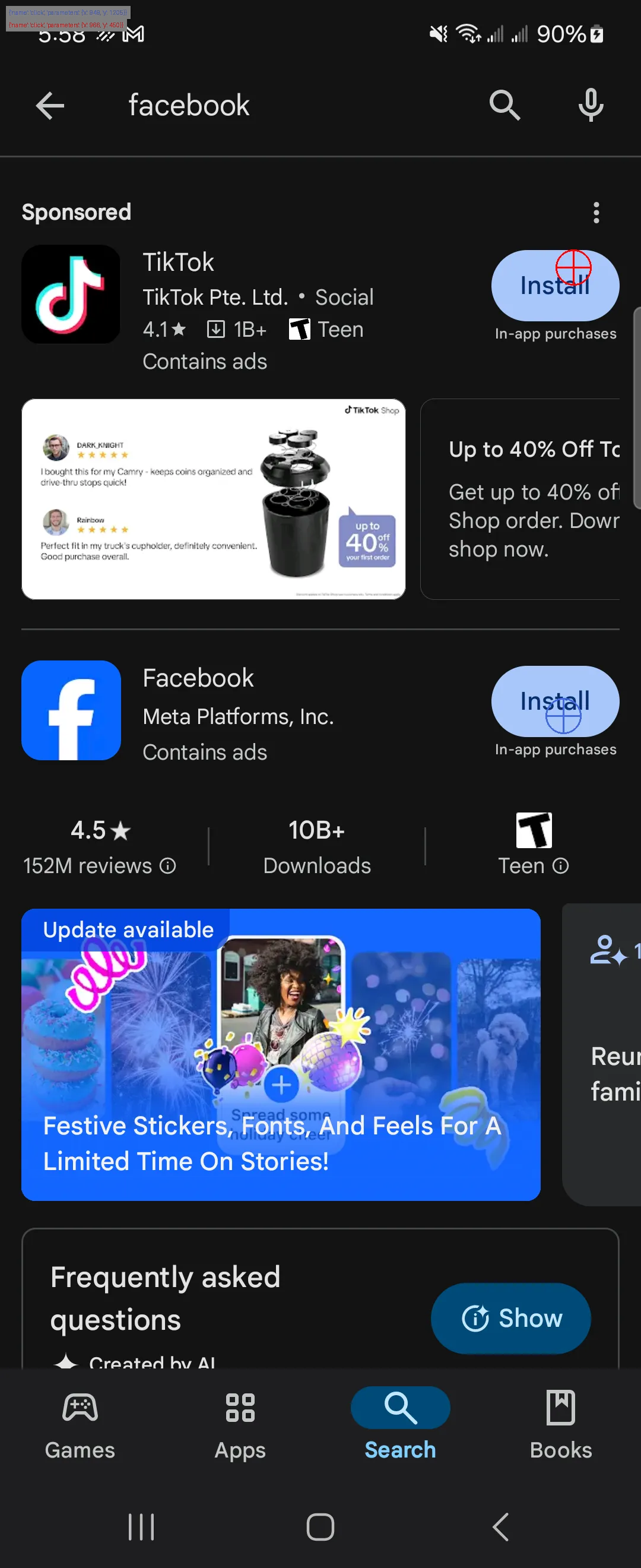The height and width of the screenshot is (1568, 641).
Task: Show info about 152M reviews
Action: coord(168,865)
